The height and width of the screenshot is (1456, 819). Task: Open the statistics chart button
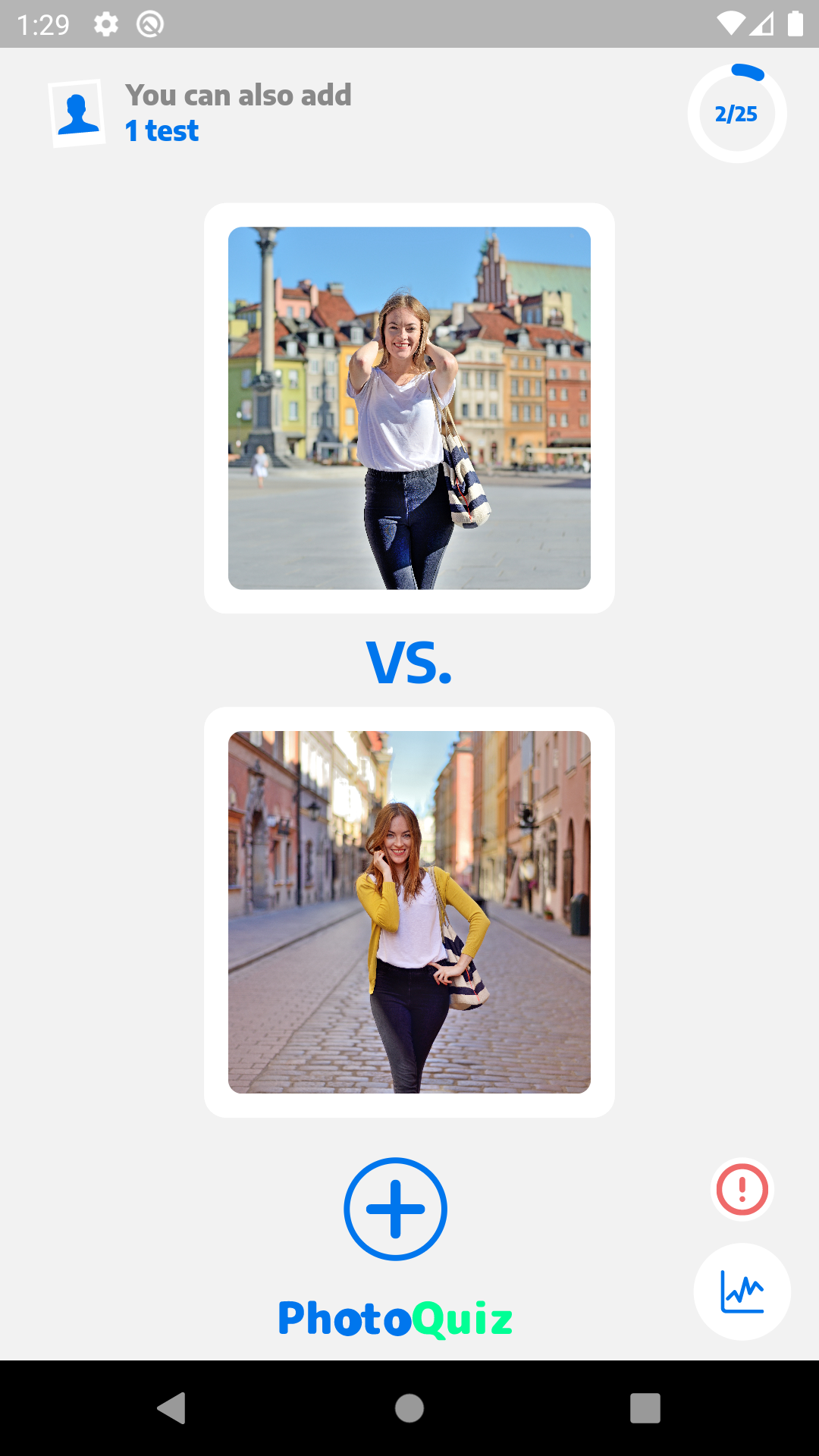[x=742, y=1291]
